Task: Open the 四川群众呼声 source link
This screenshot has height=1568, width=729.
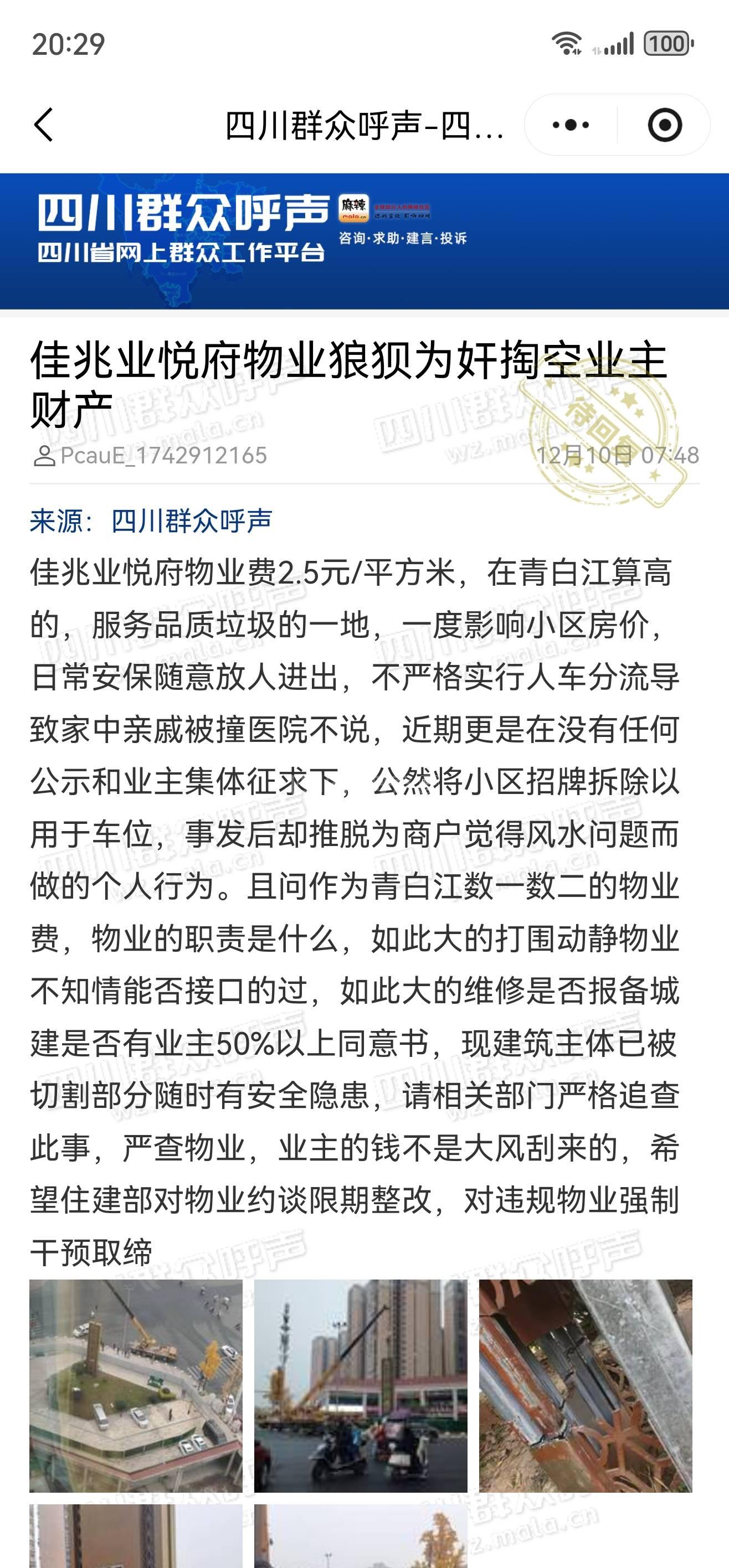Action: point(191,521)
